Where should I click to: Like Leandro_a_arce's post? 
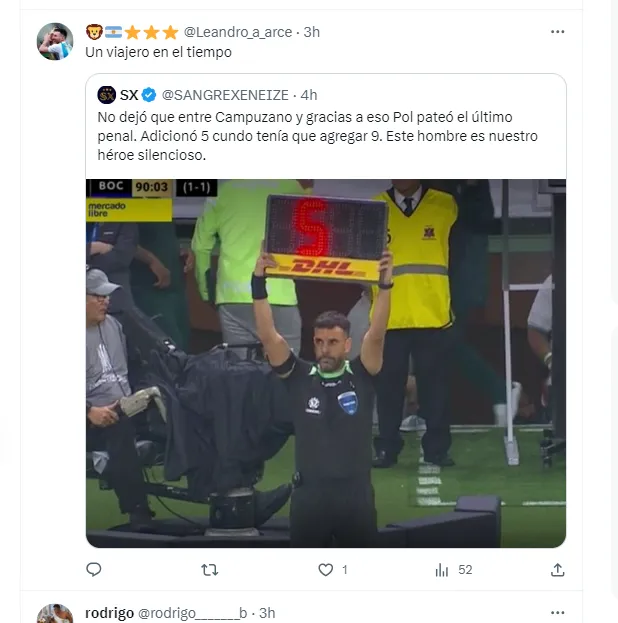tap(325, 570)
